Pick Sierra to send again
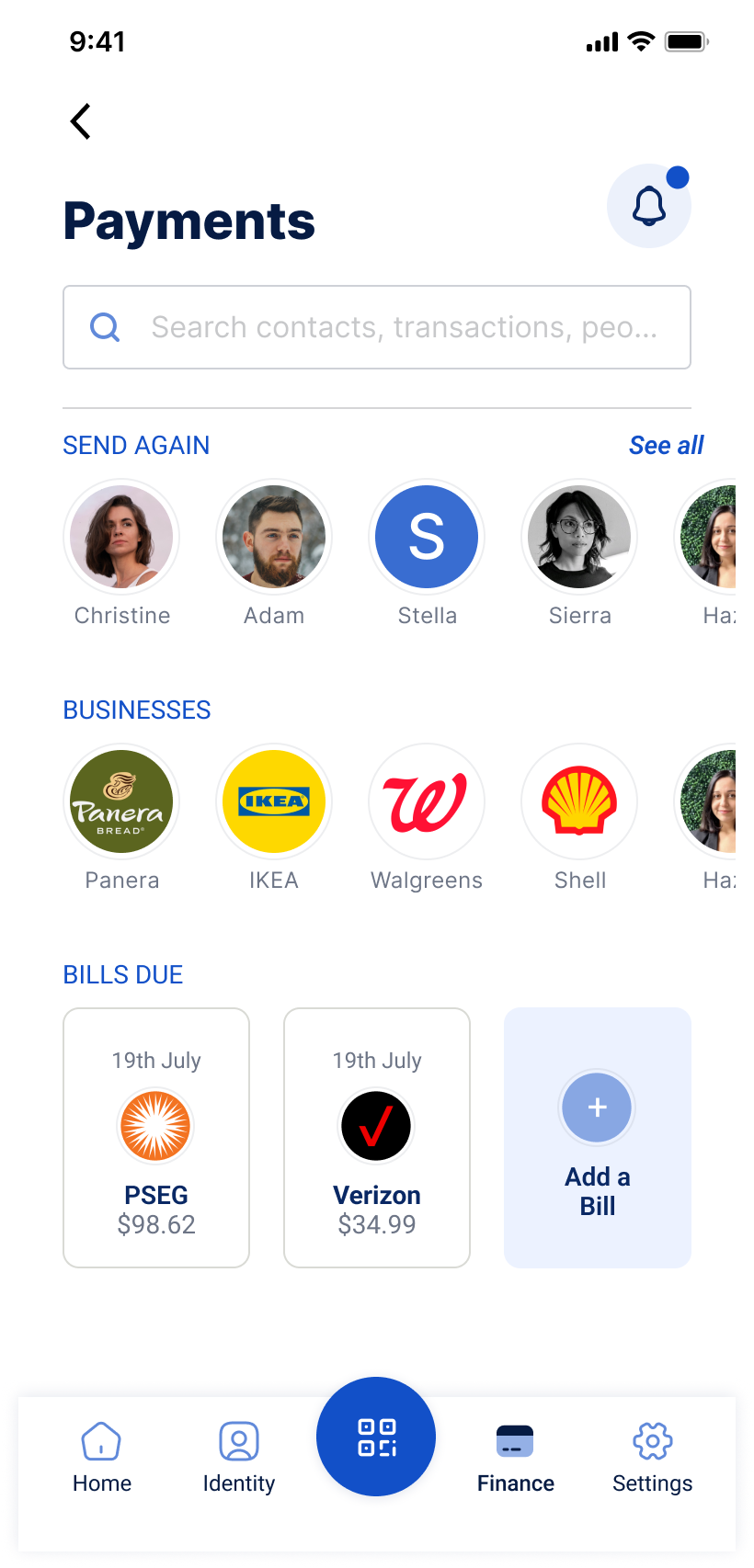This screenshot has width=754, height=1568. (579, 537)
